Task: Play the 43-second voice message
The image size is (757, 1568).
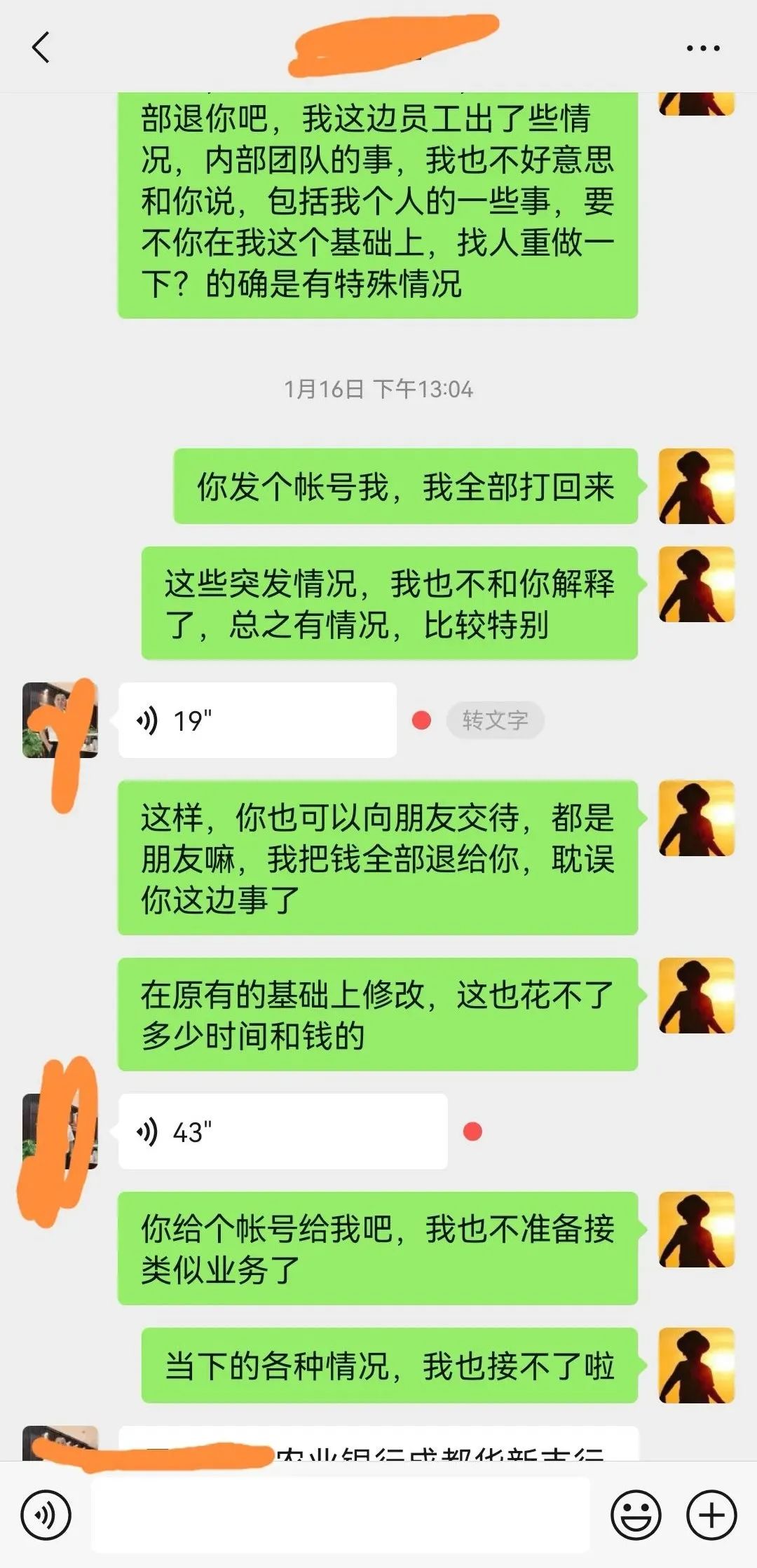Action: (x=282, y=1132)
